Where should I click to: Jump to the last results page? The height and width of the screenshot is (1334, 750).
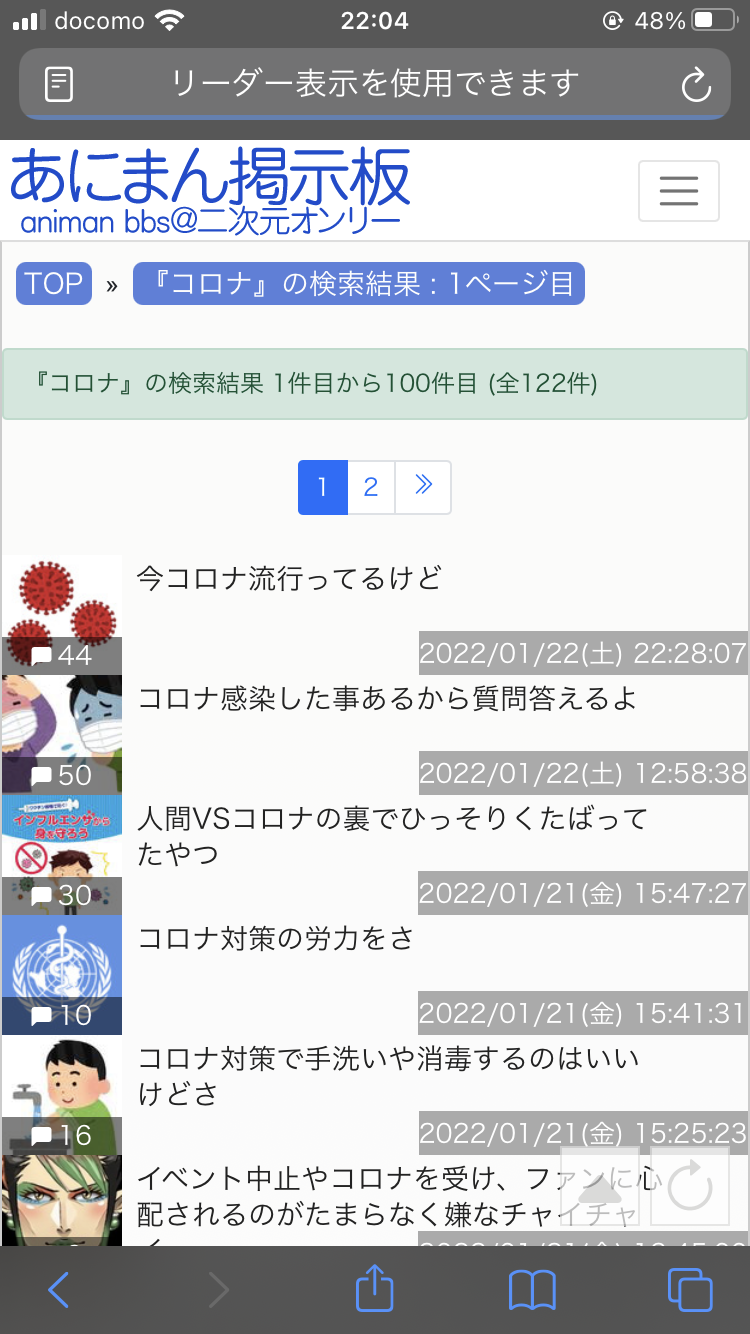tap(423, 487)
